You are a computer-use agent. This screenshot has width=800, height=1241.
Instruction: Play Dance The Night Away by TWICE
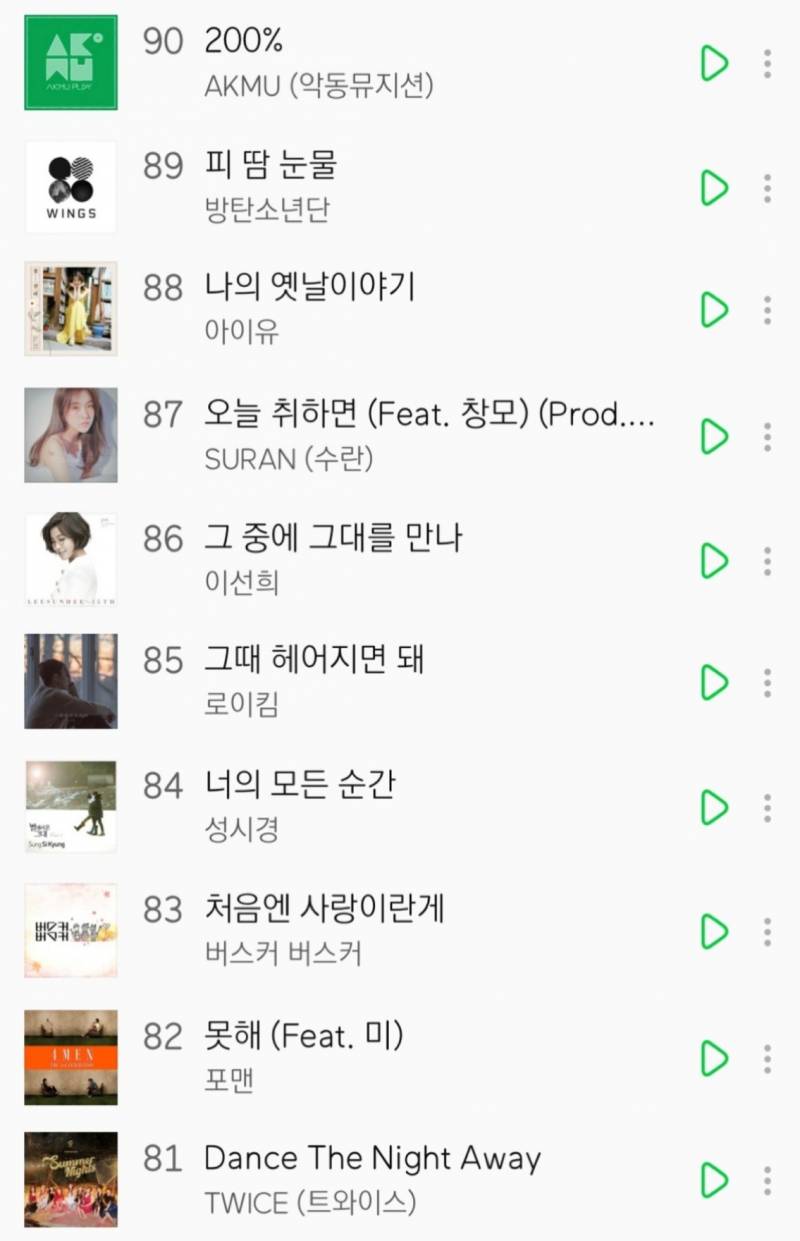coord(712,1179)
